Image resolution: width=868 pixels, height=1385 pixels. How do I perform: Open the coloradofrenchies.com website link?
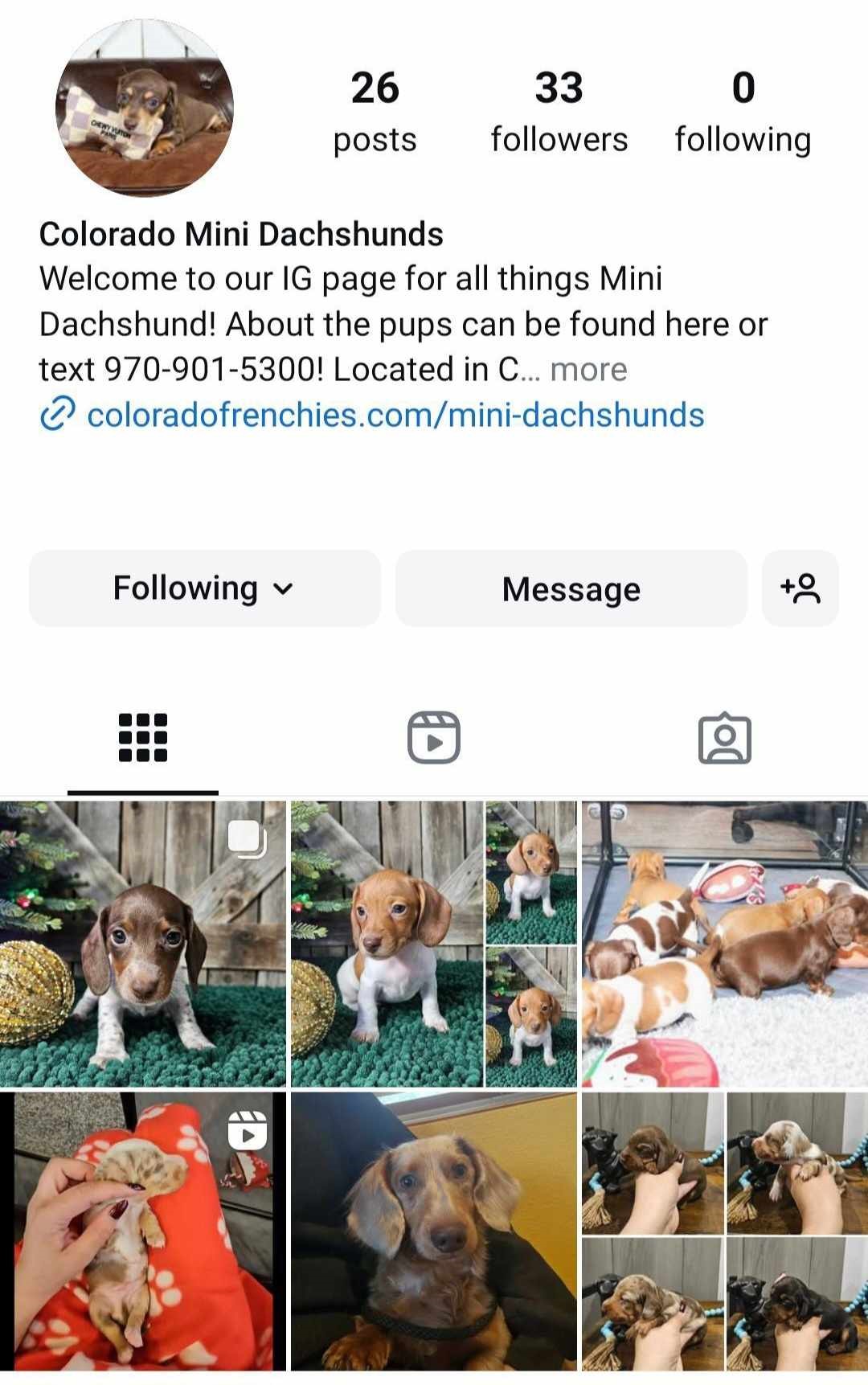395,416
